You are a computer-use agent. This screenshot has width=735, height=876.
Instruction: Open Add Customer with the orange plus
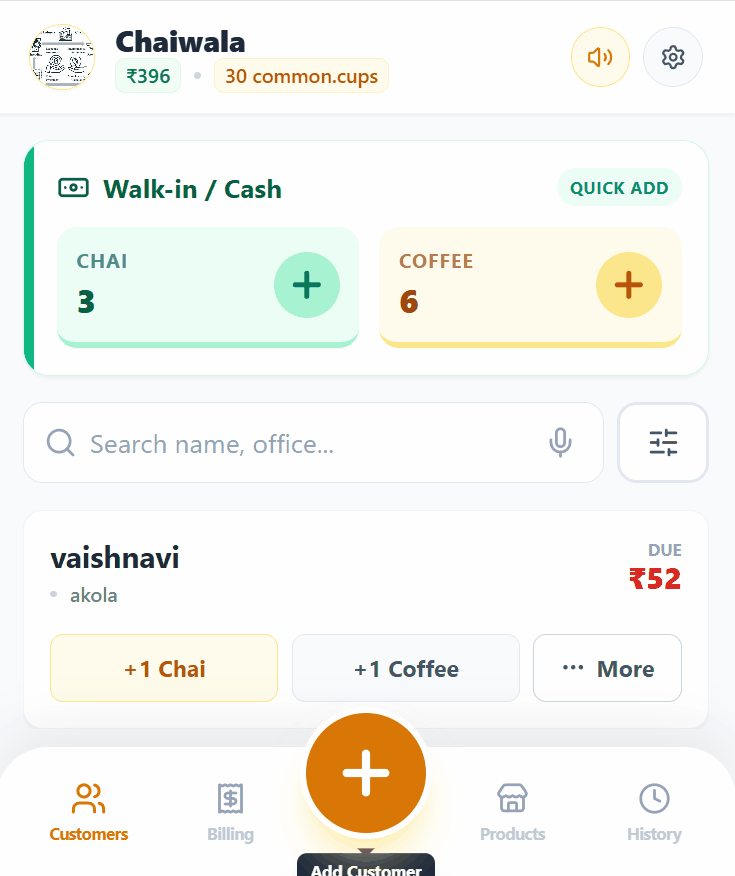tap(365, 772)
